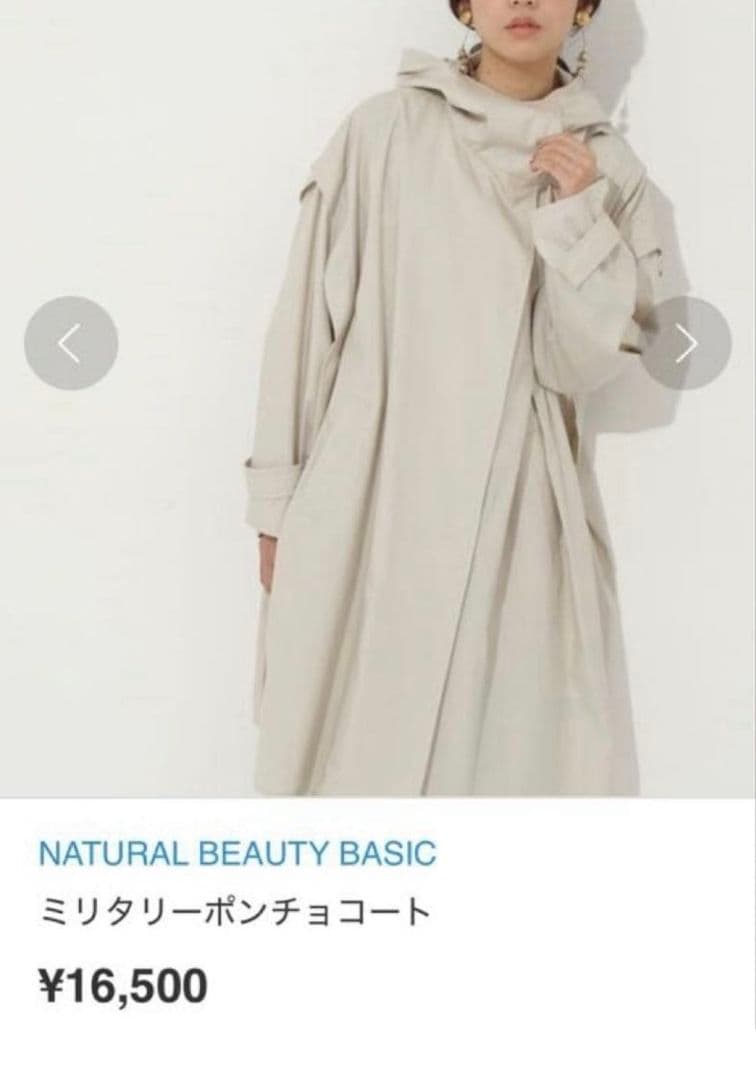
Task: Open the NATURAL BEAUTY BASIC brand link
Action: click(x=238, y=853)
